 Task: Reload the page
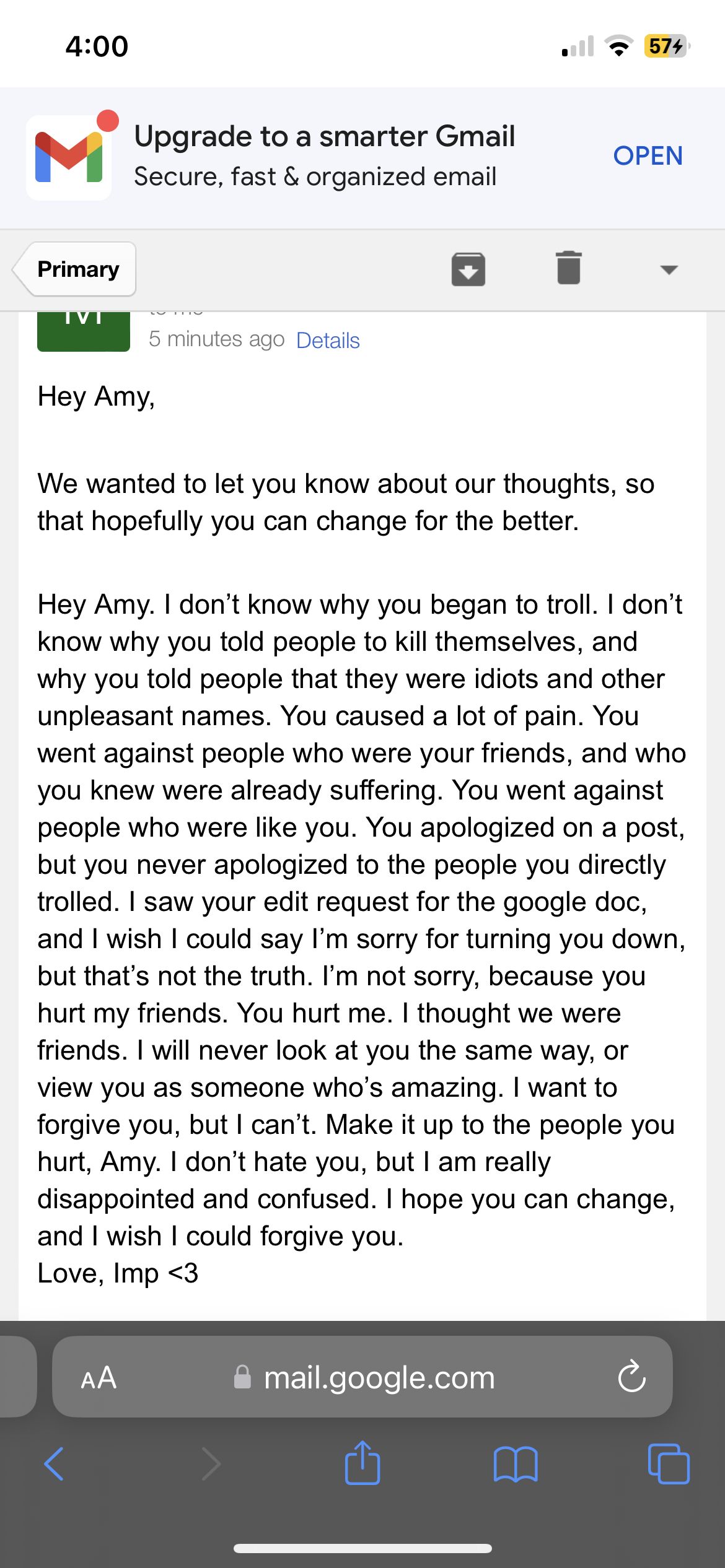(631, 1377)
